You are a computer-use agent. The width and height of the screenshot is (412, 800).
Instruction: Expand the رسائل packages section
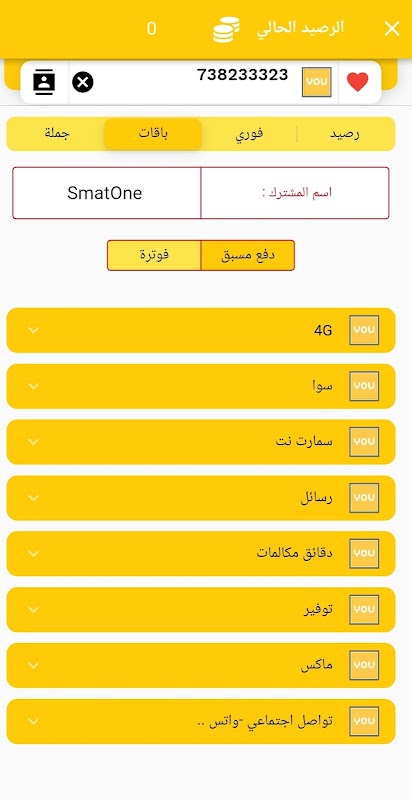(x=201, y=498)
